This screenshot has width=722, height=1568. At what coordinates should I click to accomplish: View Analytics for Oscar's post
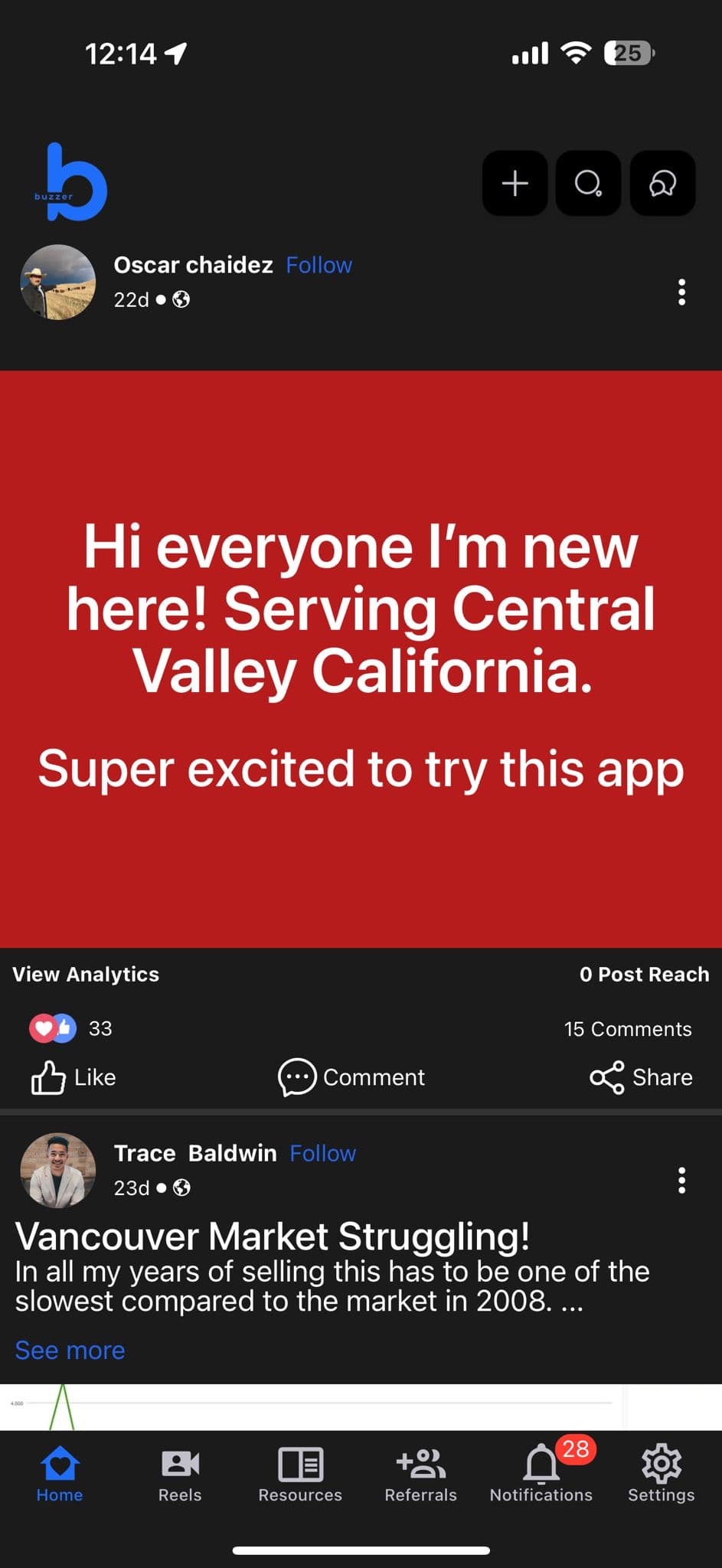point(86,974)
